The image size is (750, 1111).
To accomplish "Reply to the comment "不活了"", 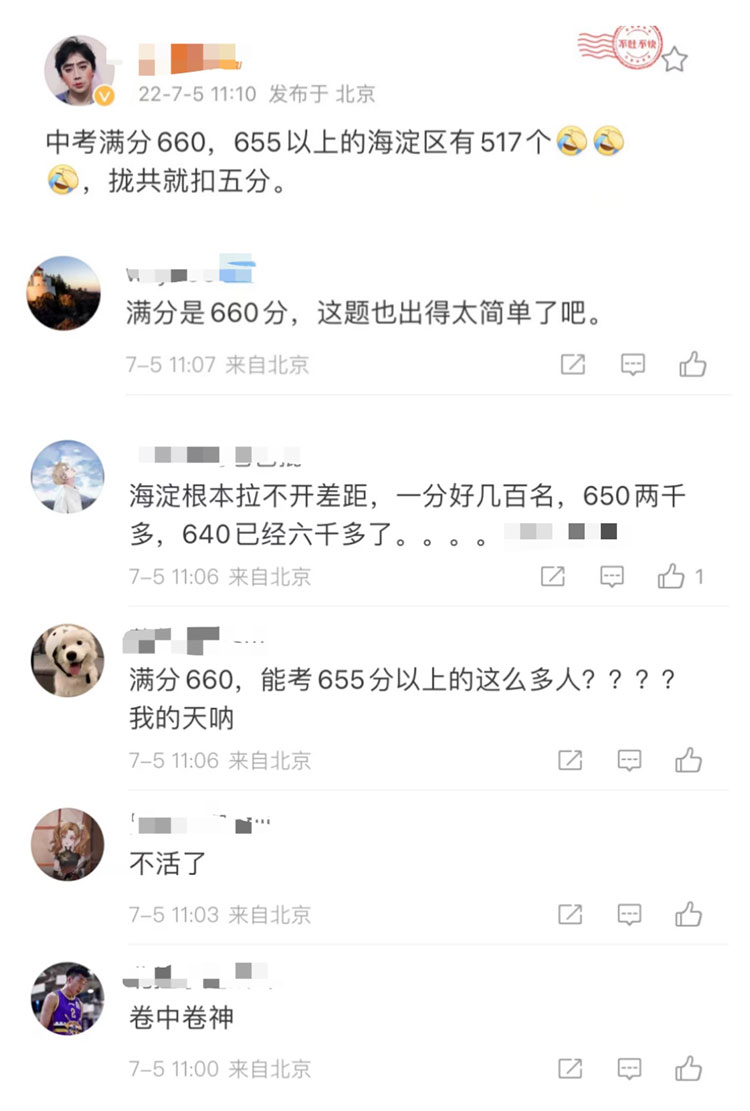I will pos(629,914).
